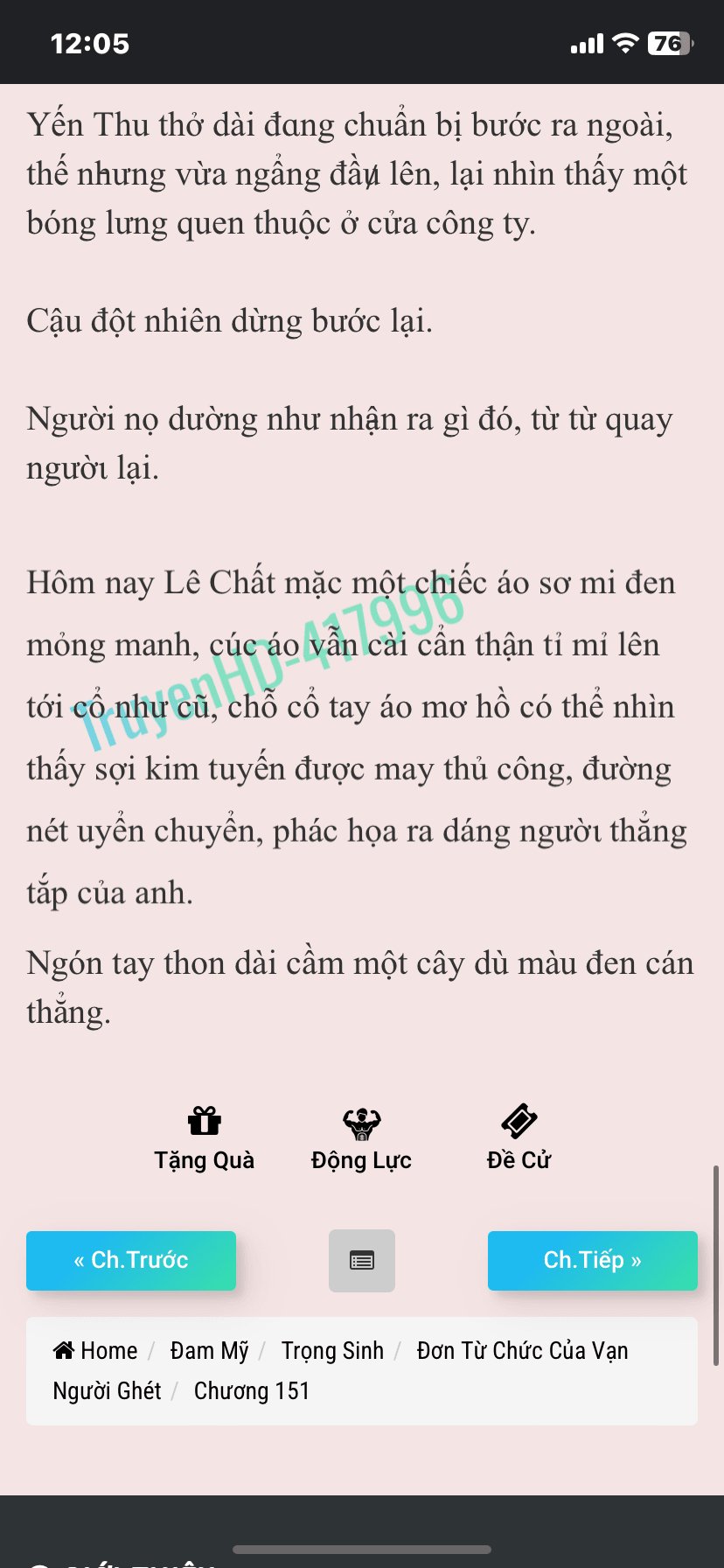Open Động Lực motivation option
Image resolution: width=724 pixels, height=1568 pixels.
click(361, 1138)
